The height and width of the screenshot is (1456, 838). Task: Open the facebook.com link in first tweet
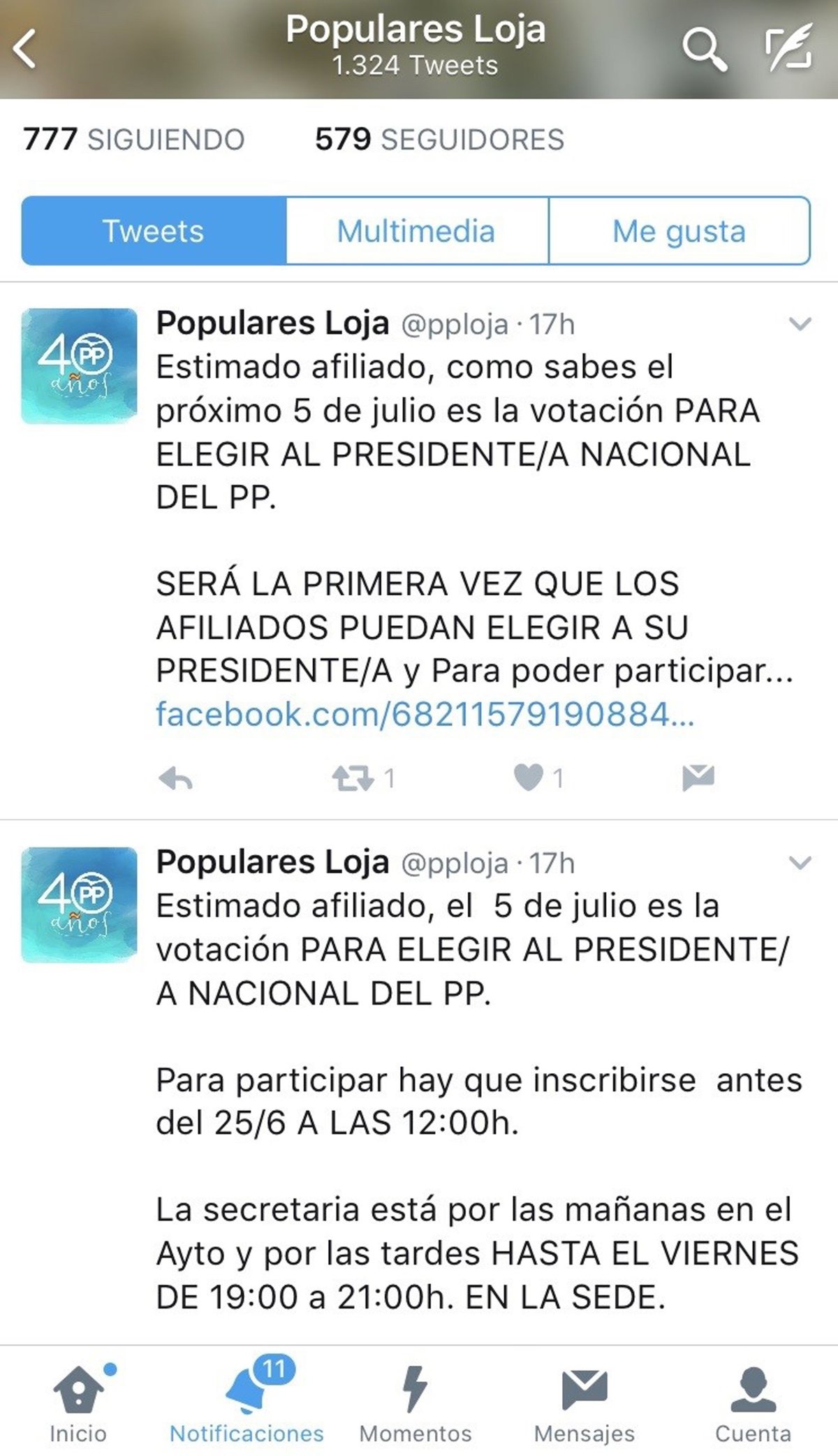pos(425,714)
